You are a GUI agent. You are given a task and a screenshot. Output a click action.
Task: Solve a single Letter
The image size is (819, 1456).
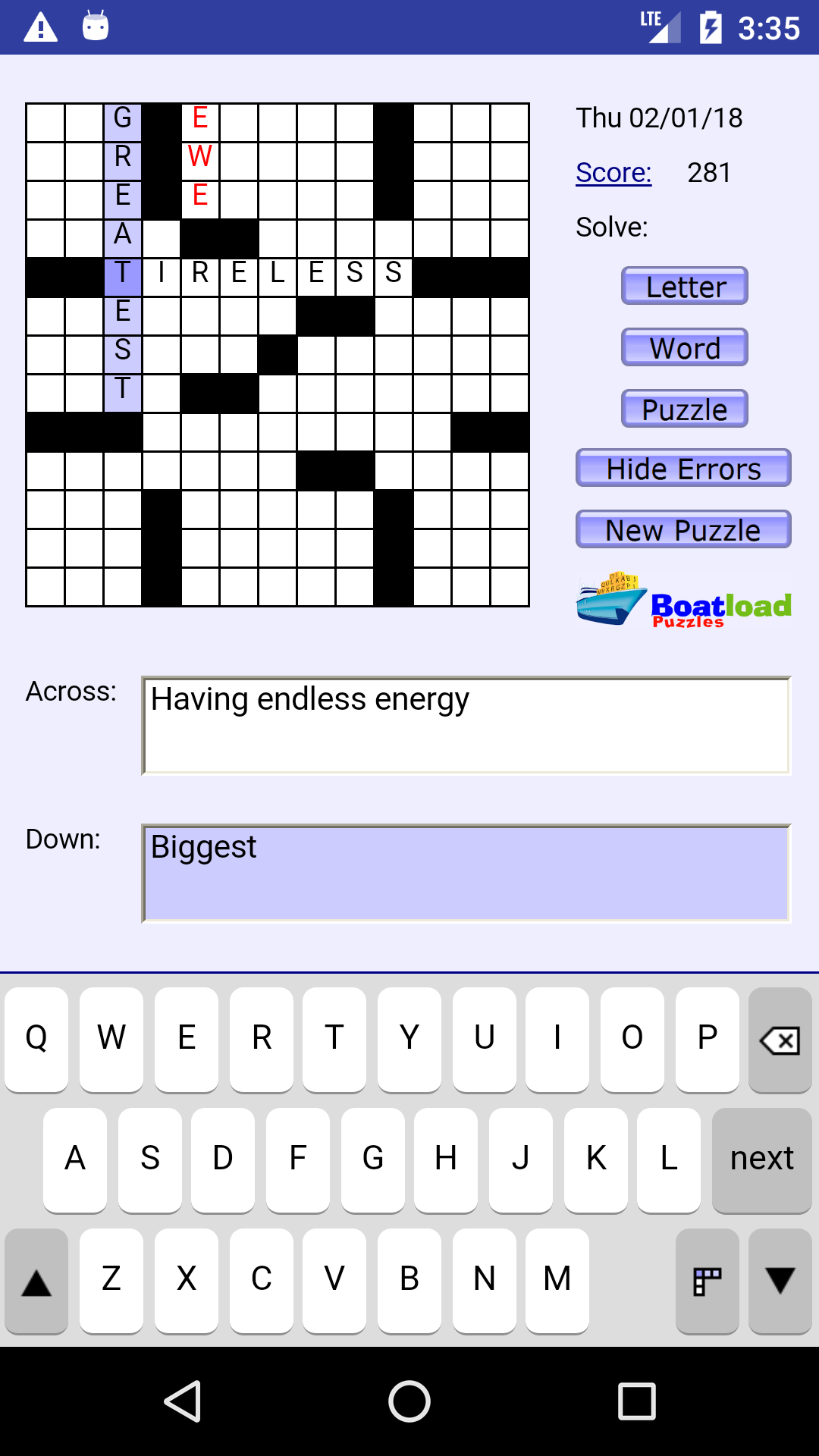[x=684, y=287]
